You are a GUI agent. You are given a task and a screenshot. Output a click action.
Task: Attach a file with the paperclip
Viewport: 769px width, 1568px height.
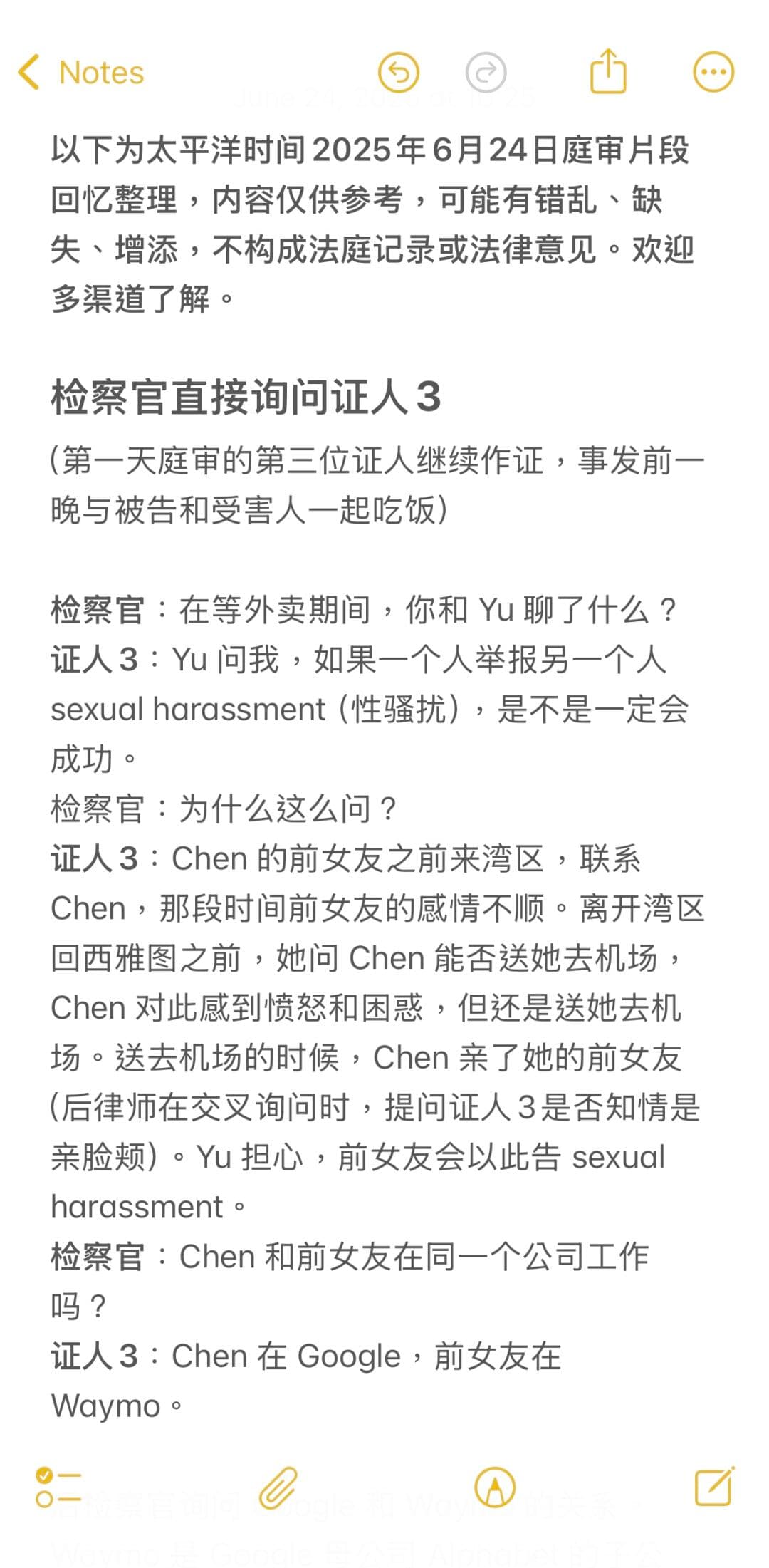278,1487
